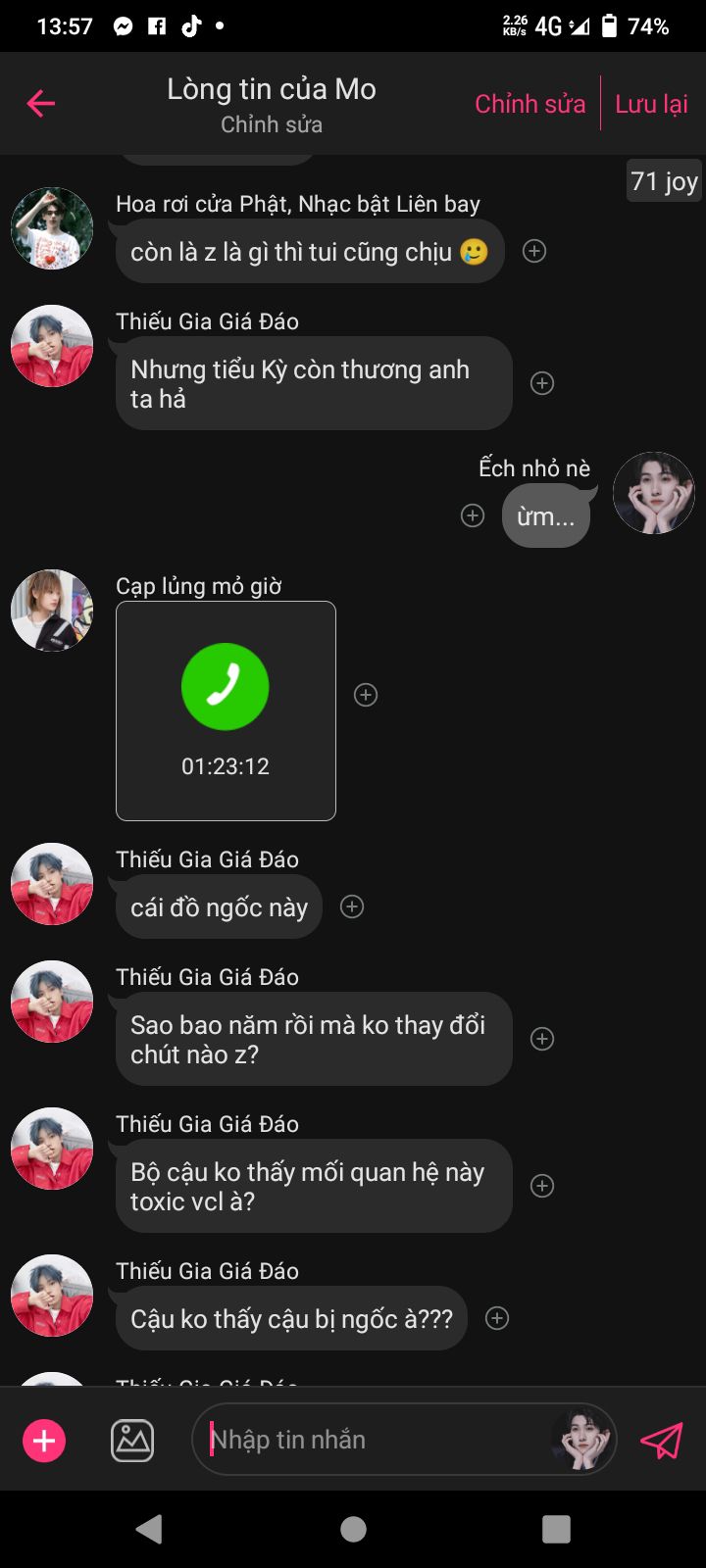
Task: Open the pink add button at bottom
Action: click(x=44, y=1441)
